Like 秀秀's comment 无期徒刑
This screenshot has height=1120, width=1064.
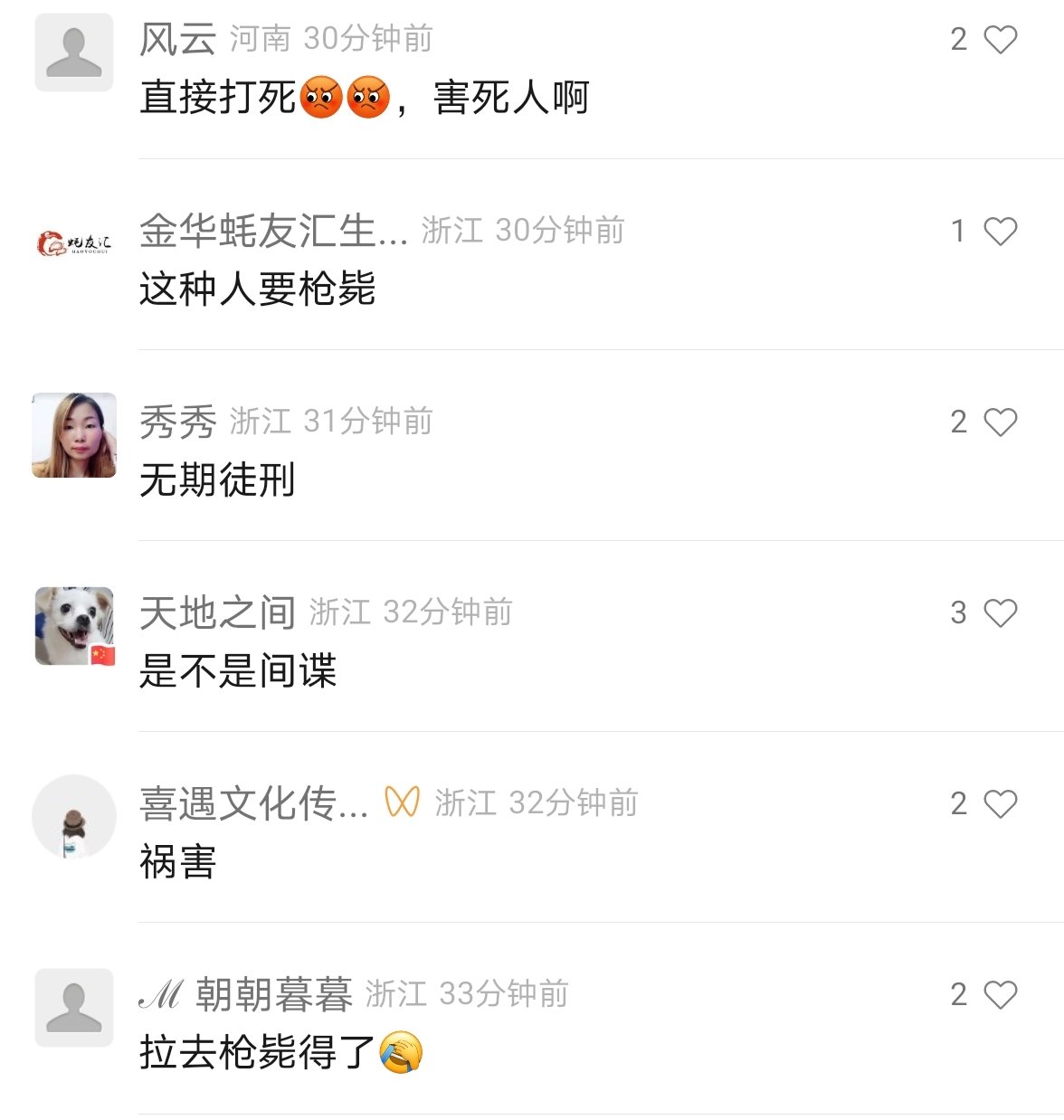(x=1000, y=422)
